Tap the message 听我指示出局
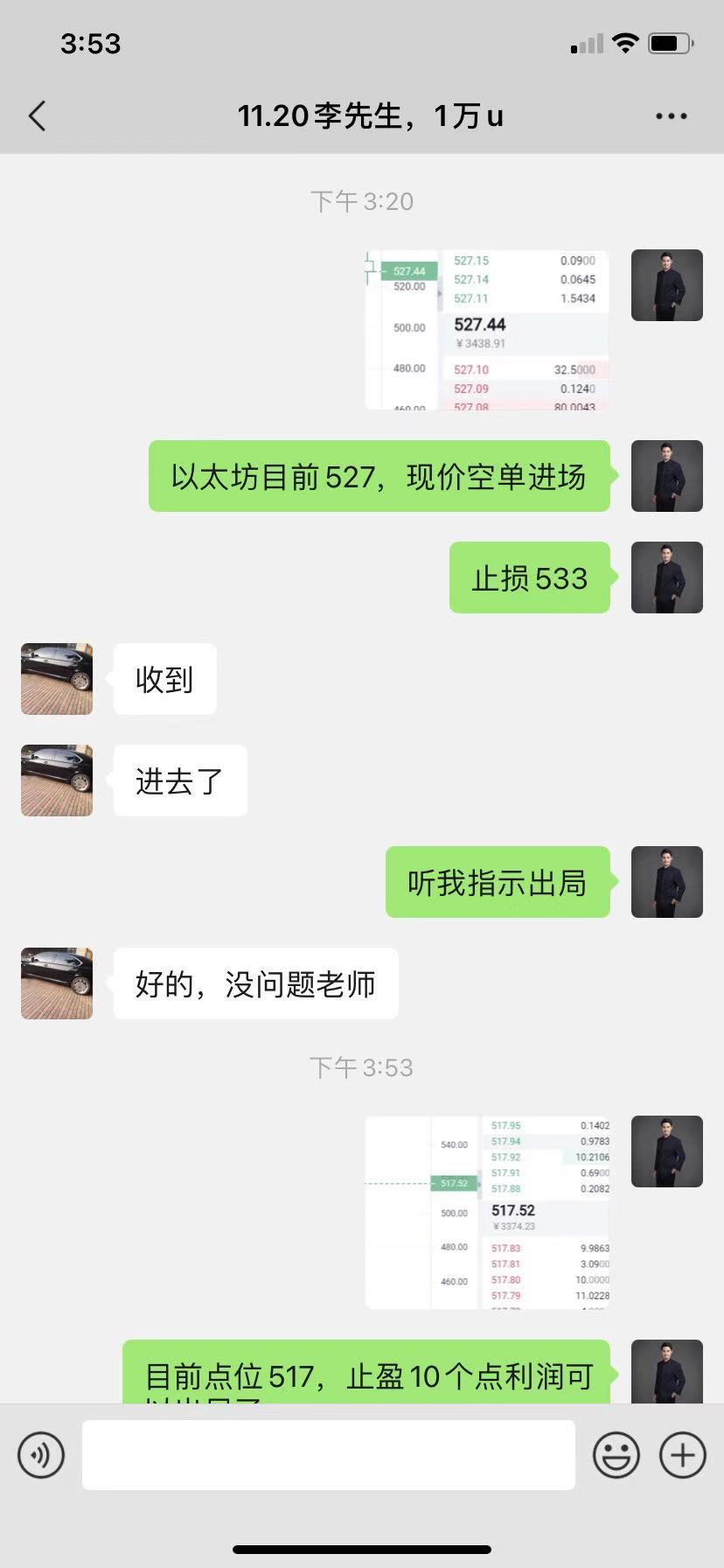Viewport: 724px width, 1568px height. (497, 882)
